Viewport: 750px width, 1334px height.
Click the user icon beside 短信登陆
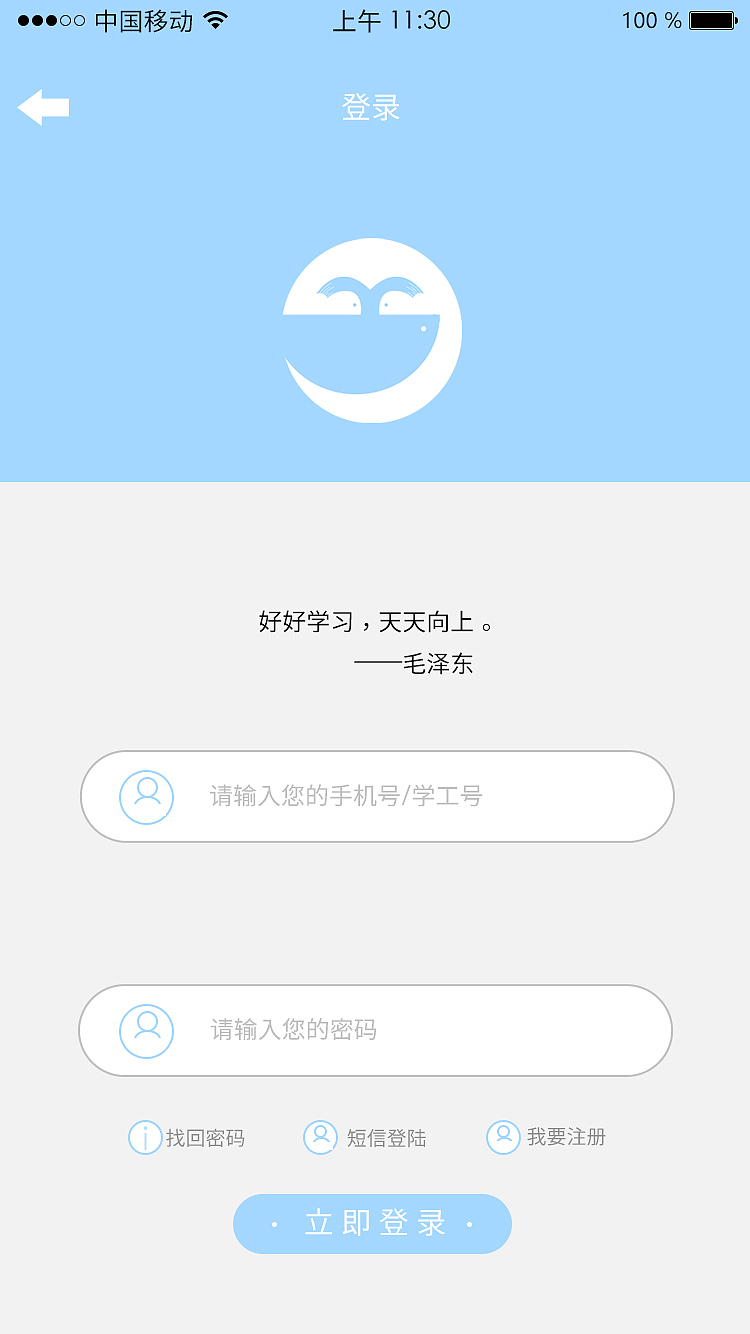click(321, 1137)
